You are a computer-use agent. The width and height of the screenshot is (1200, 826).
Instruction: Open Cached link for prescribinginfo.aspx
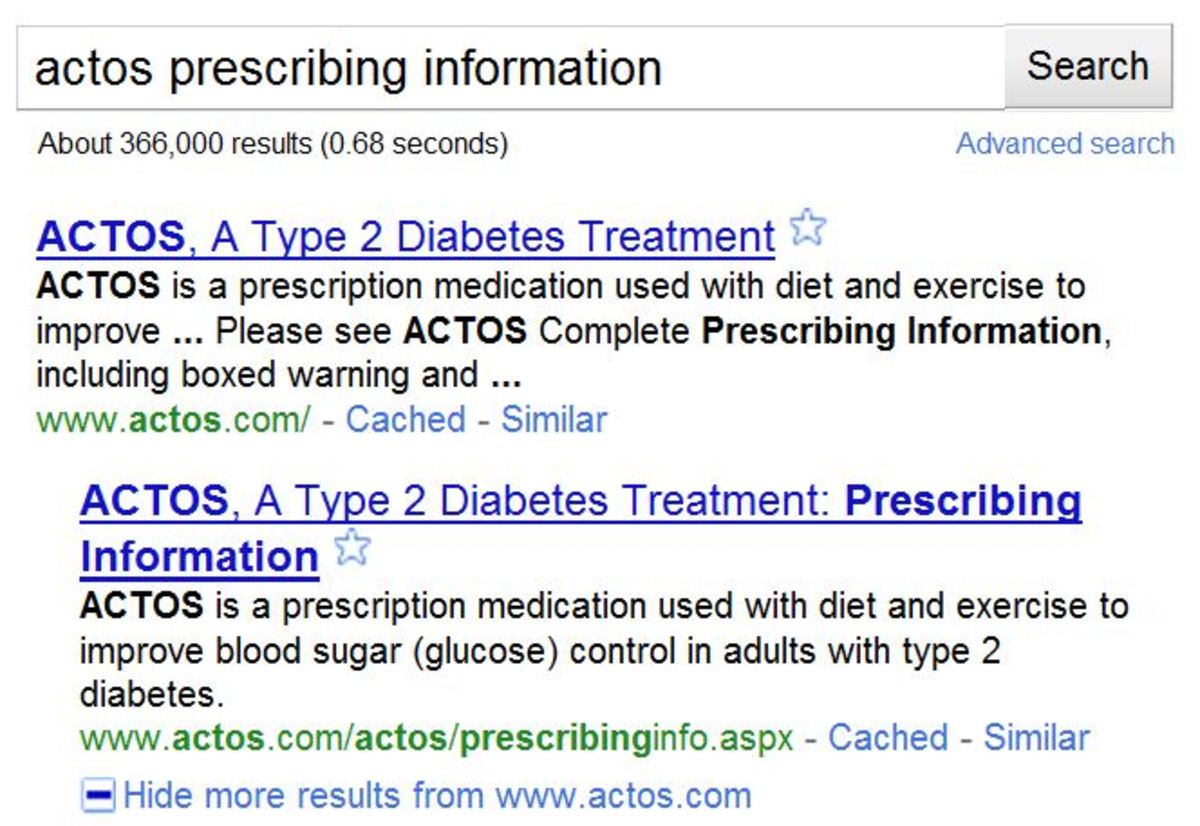[887, 738]
